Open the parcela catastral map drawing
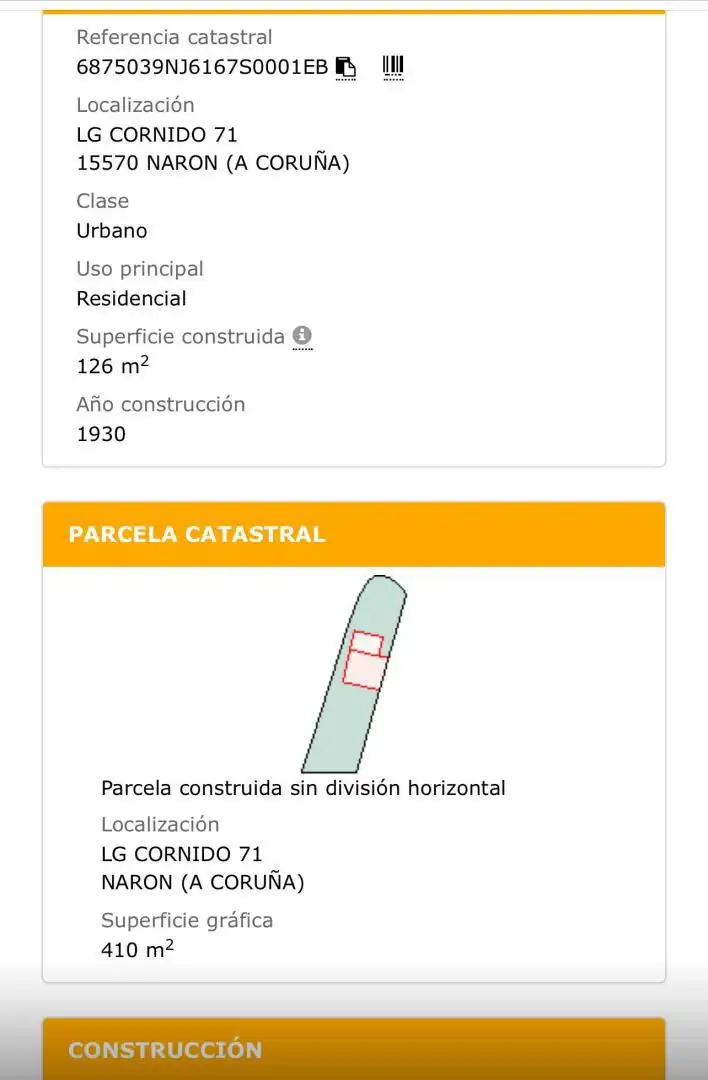The image size is (708, 1080). coord(354,674)
